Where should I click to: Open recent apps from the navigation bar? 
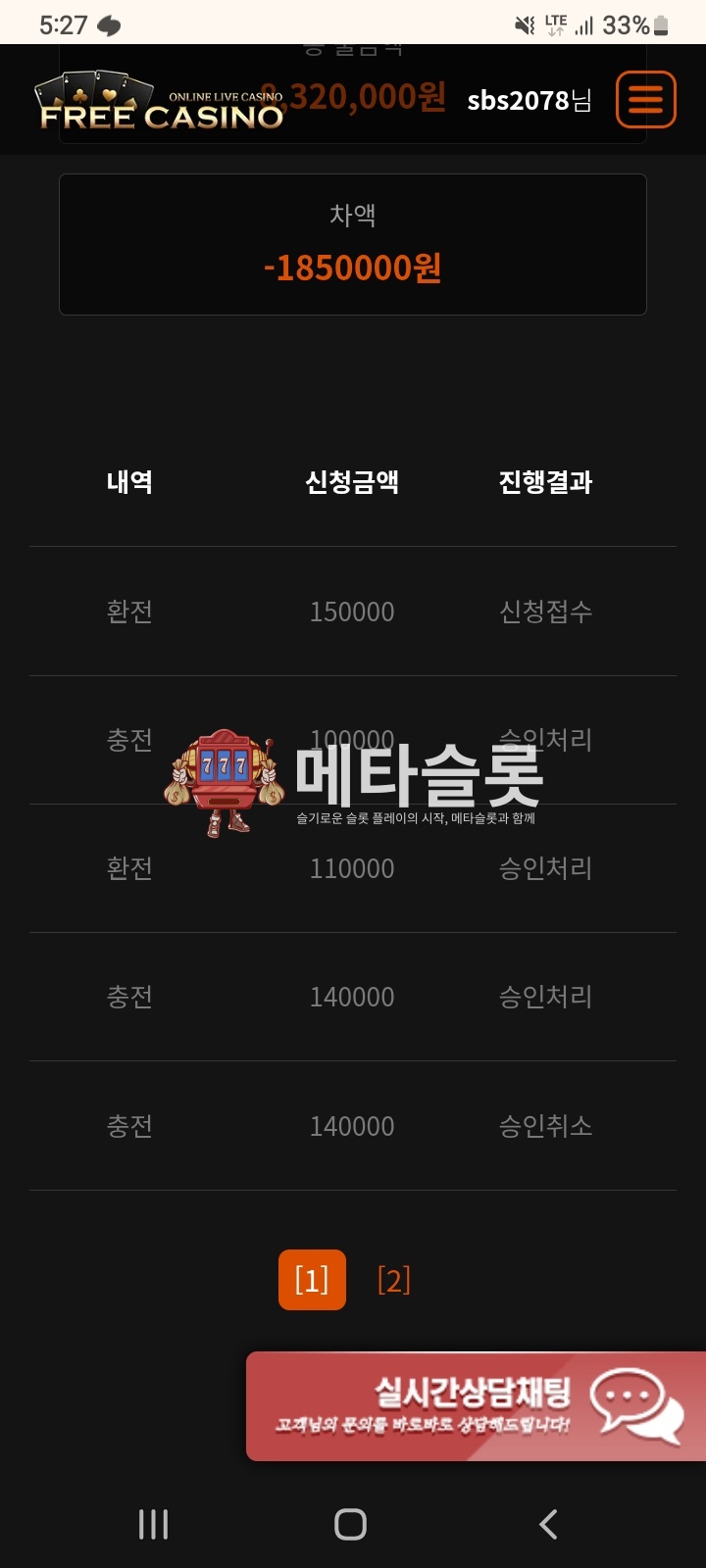pos(154,1524)
